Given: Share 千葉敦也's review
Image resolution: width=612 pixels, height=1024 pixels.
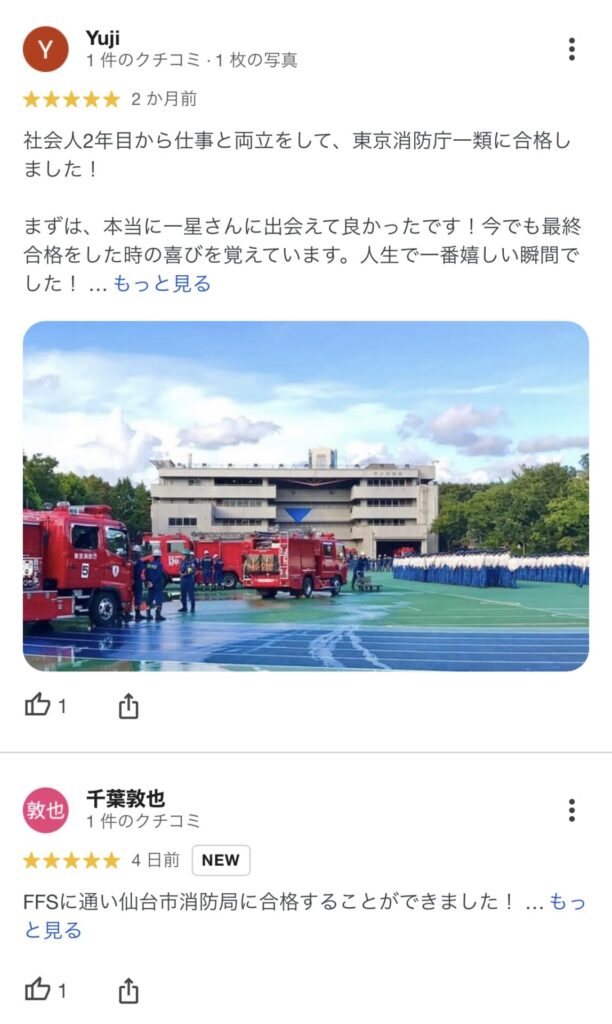Looking at the screenshot, I should pos(128,991).
